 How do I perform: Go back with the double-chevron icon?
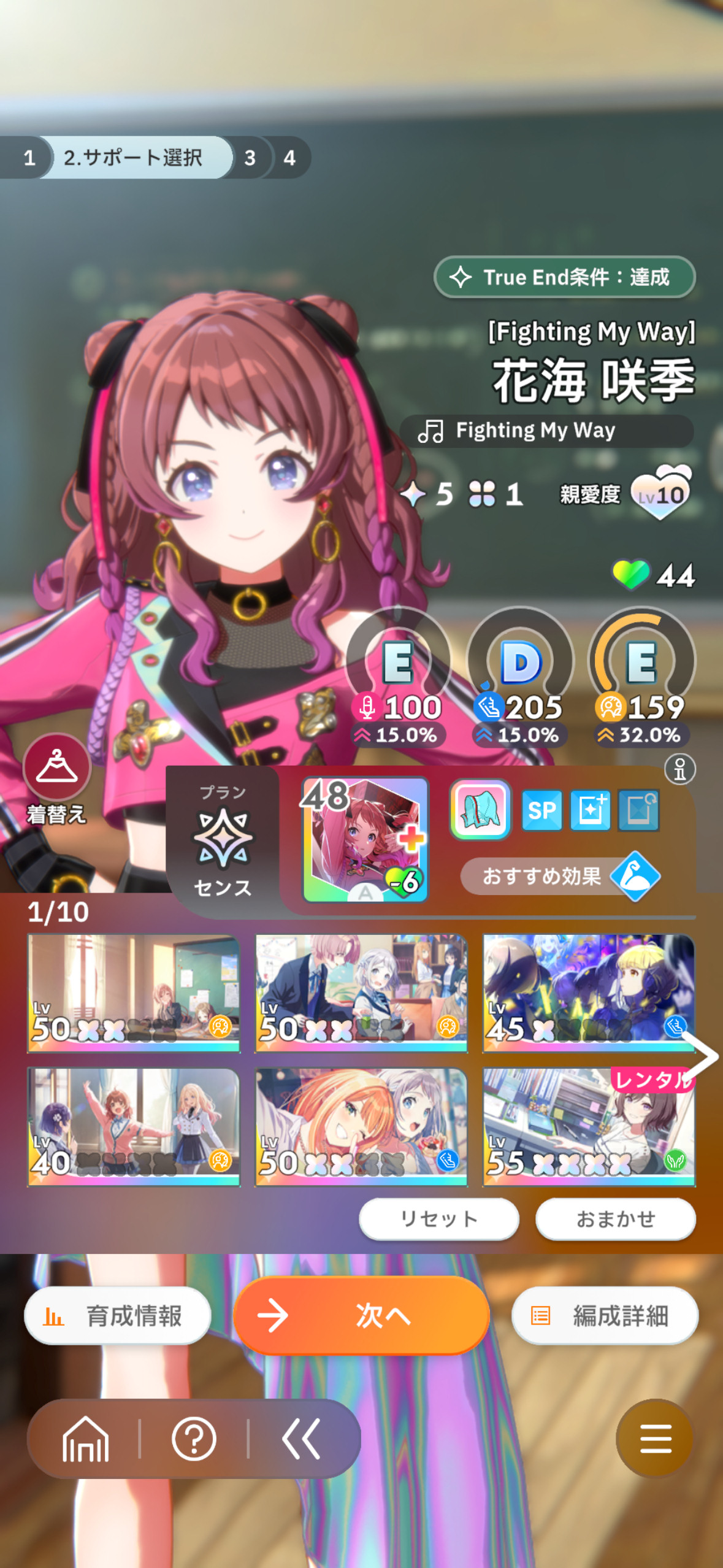pyautogui.click(x=301, y=1439)
